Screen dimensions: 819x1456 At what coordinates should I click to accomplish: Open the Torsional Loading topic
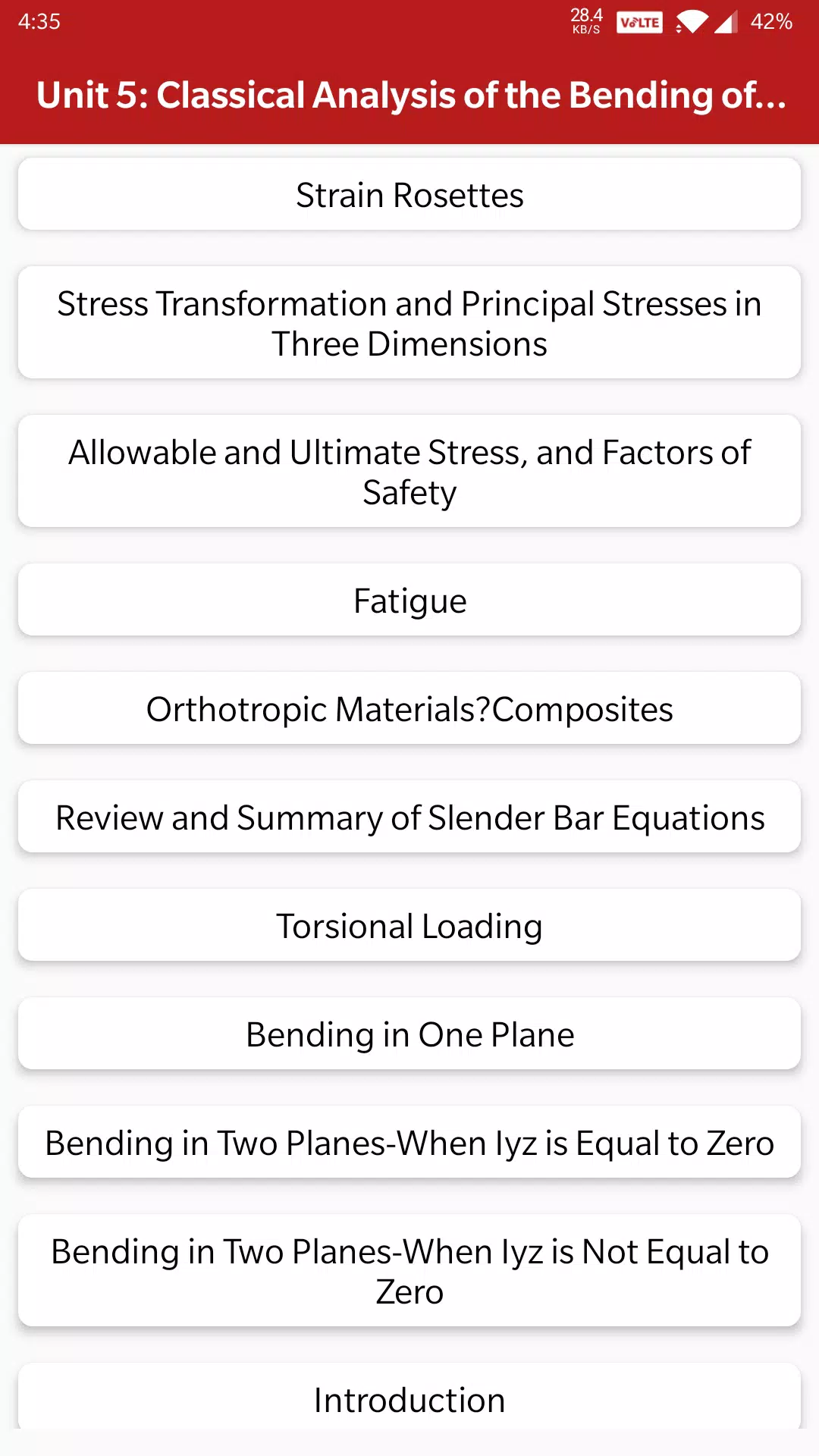coord(409,925)
